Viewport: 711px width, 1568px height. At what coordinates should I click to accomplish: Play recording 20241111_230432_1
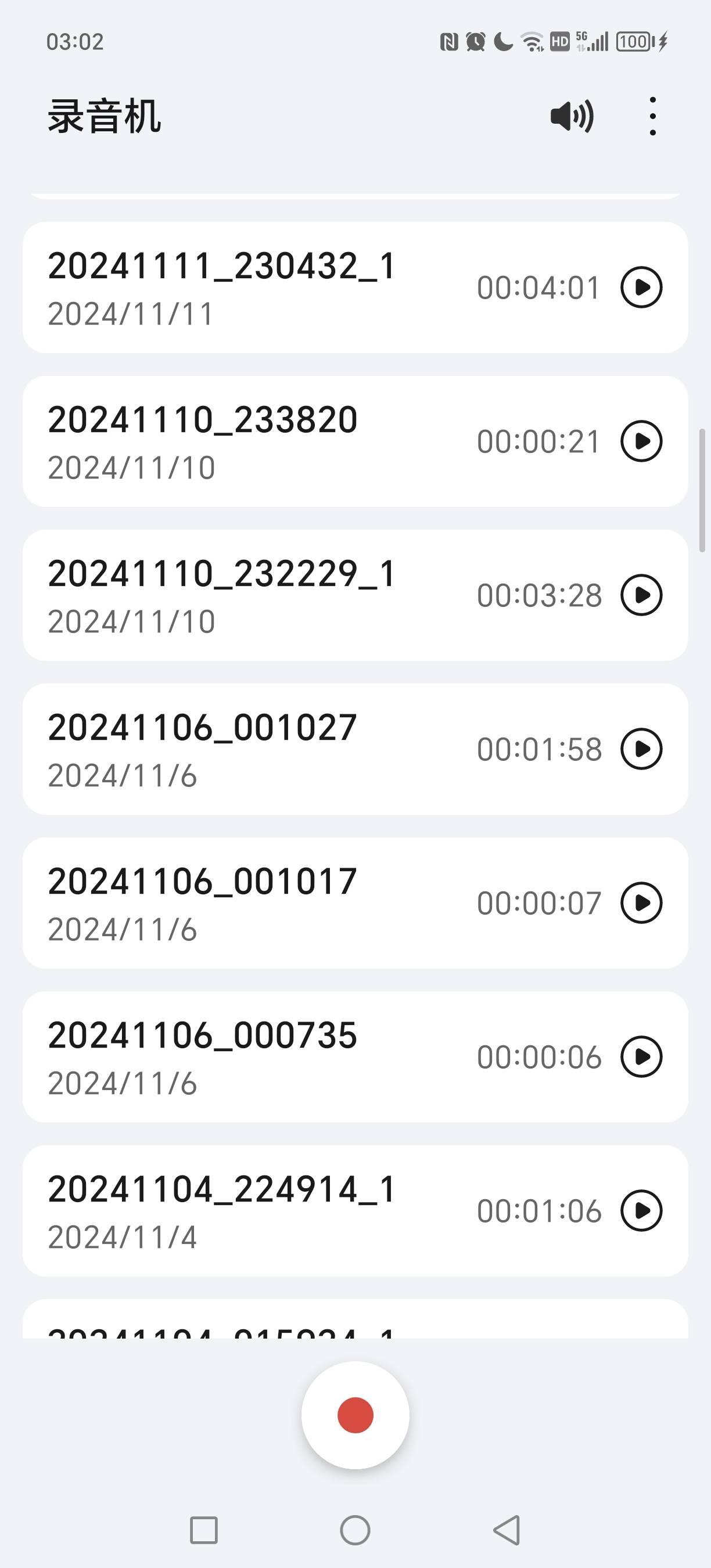click(641, 287)
